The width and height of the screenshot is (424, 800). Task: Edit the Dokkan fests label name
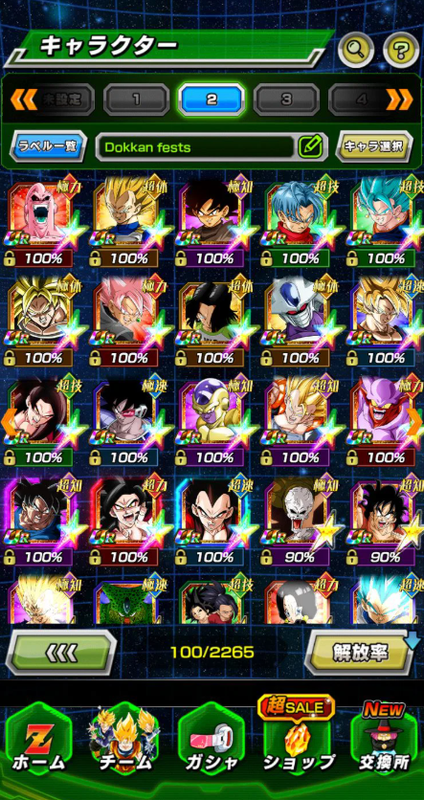[310, 147]
